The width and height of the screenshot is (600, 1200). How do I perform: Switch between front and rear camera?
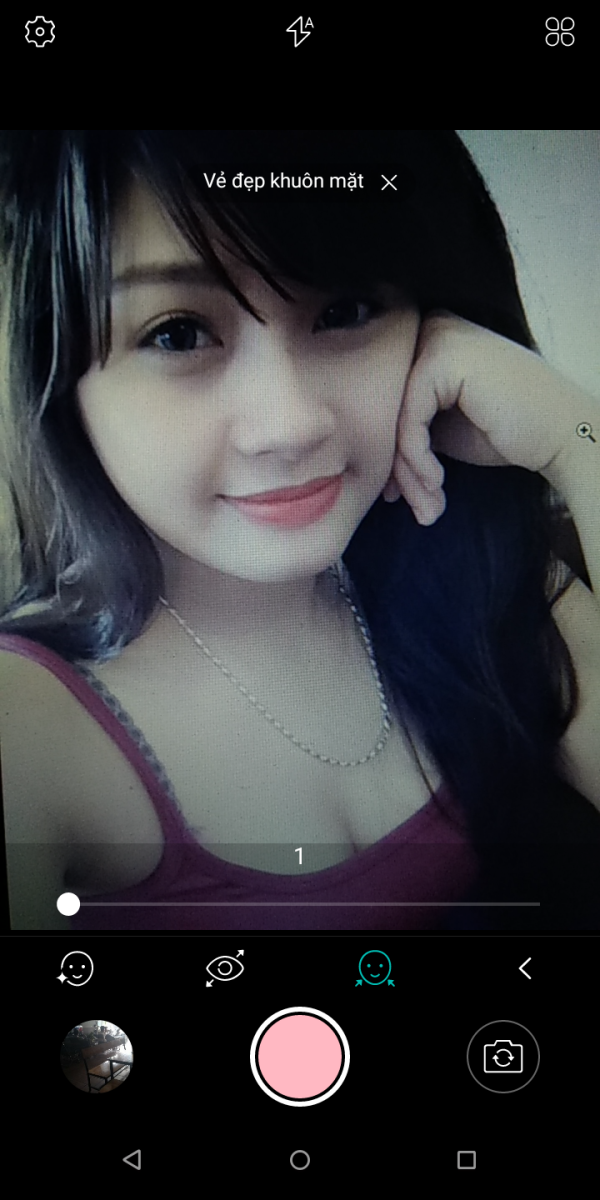(503, 1056)
